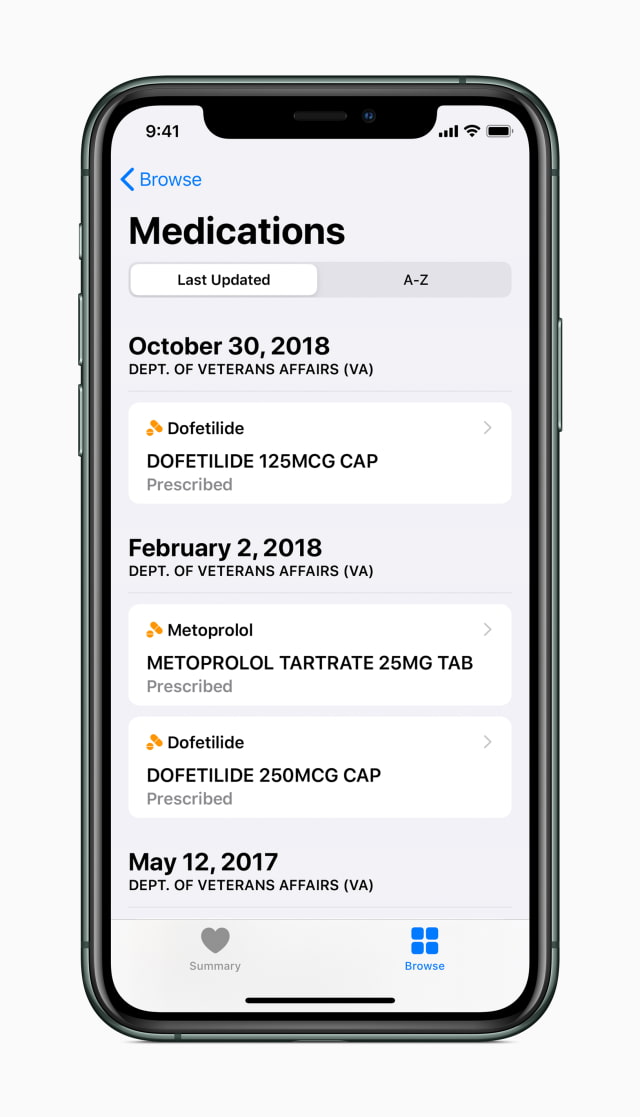Screen dimensions: 640x1117
Task: Open the Dofetilide 250MCG CAP record
Action: tap(320, 767)
